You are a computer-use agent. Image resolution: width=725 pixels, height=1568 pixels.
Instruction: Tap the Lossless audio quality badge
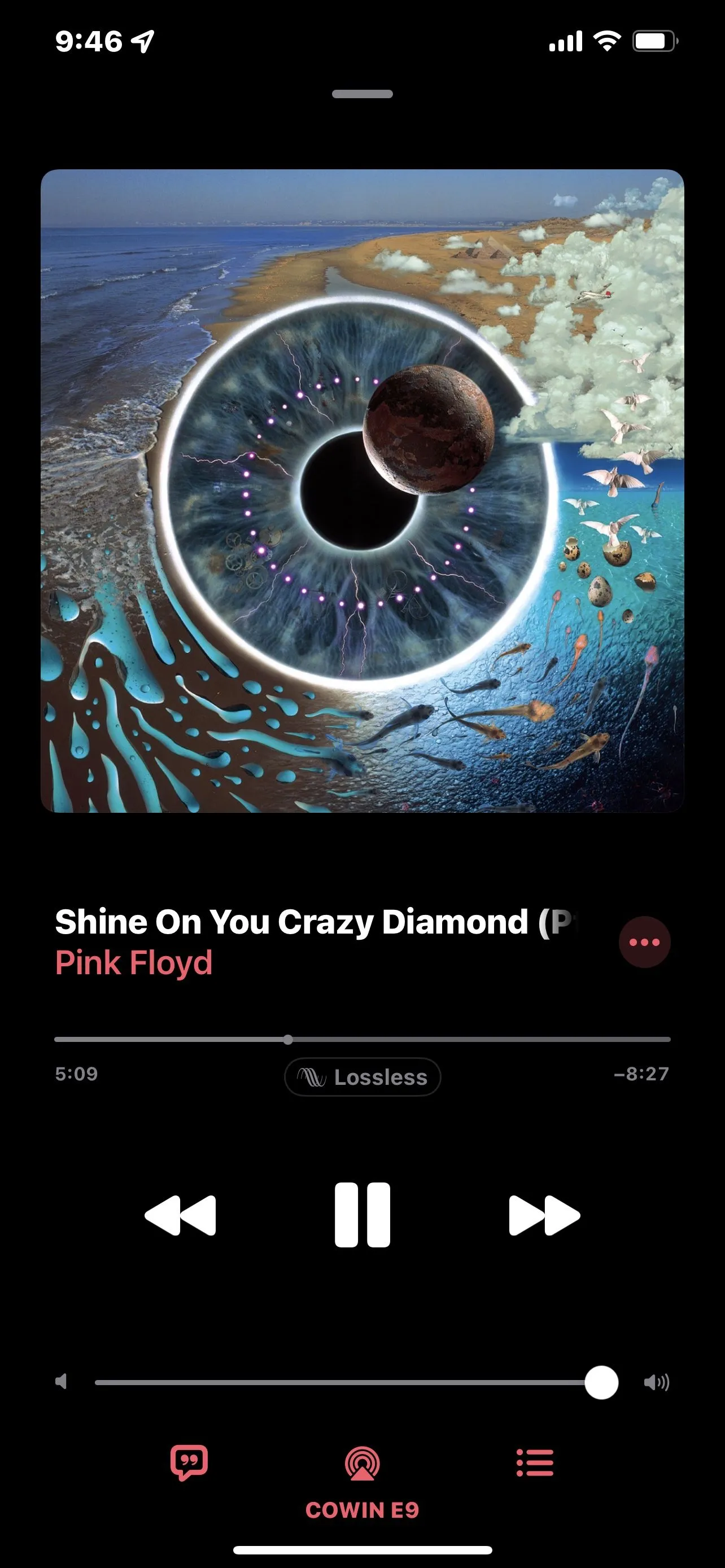point(362,1077)
